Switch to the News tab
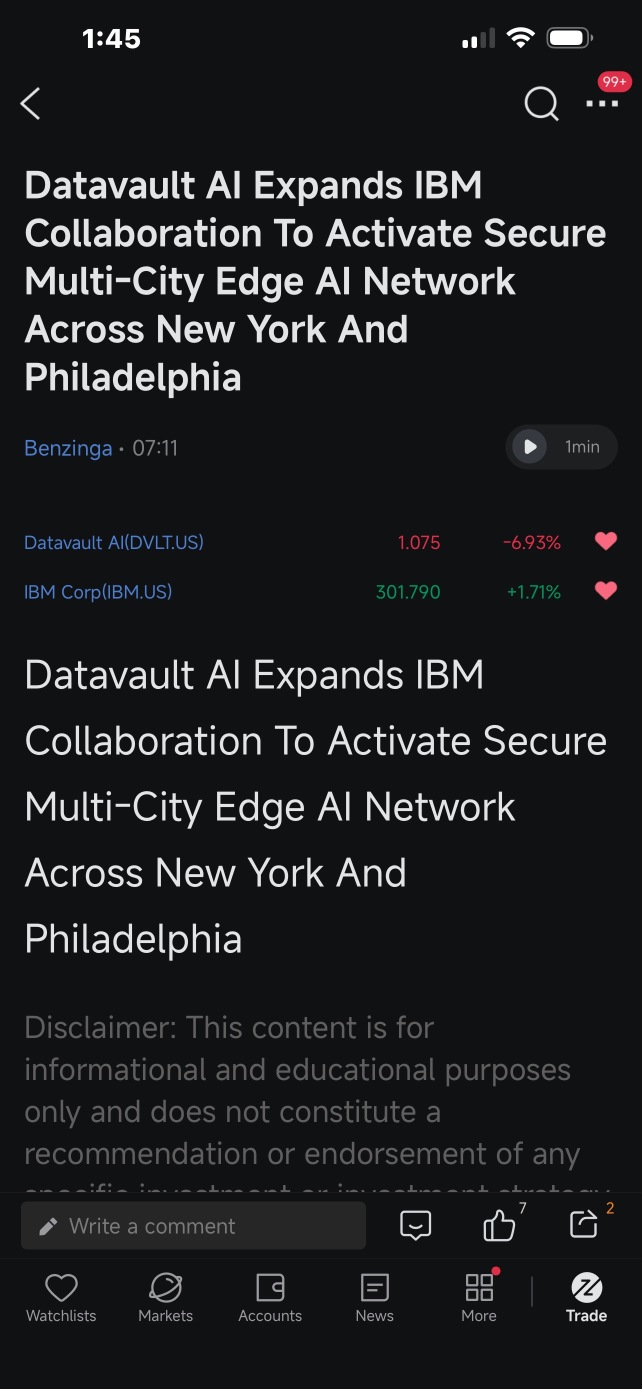The image size is (642, 1389). 374,1298
